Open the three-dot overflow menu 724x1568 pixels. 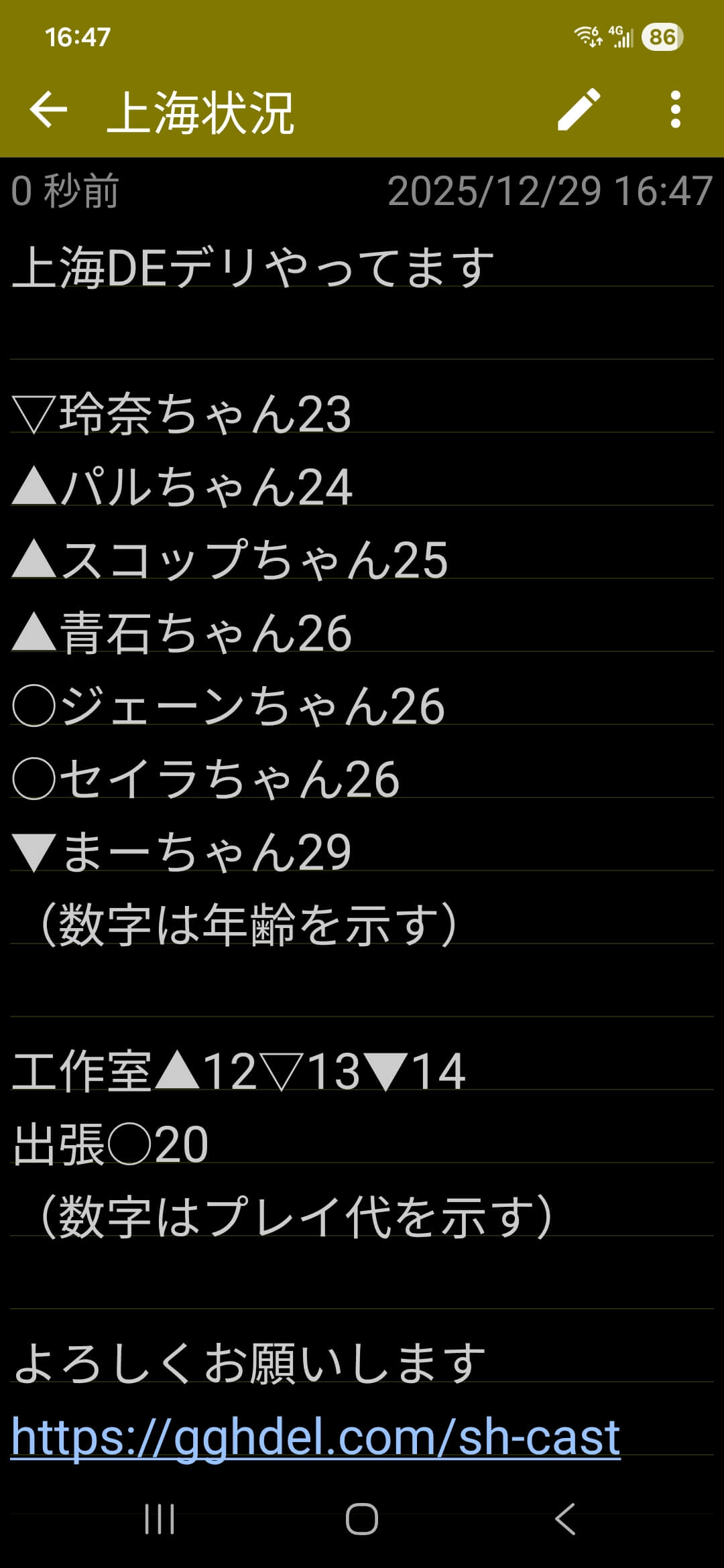(x=675, y=109)
